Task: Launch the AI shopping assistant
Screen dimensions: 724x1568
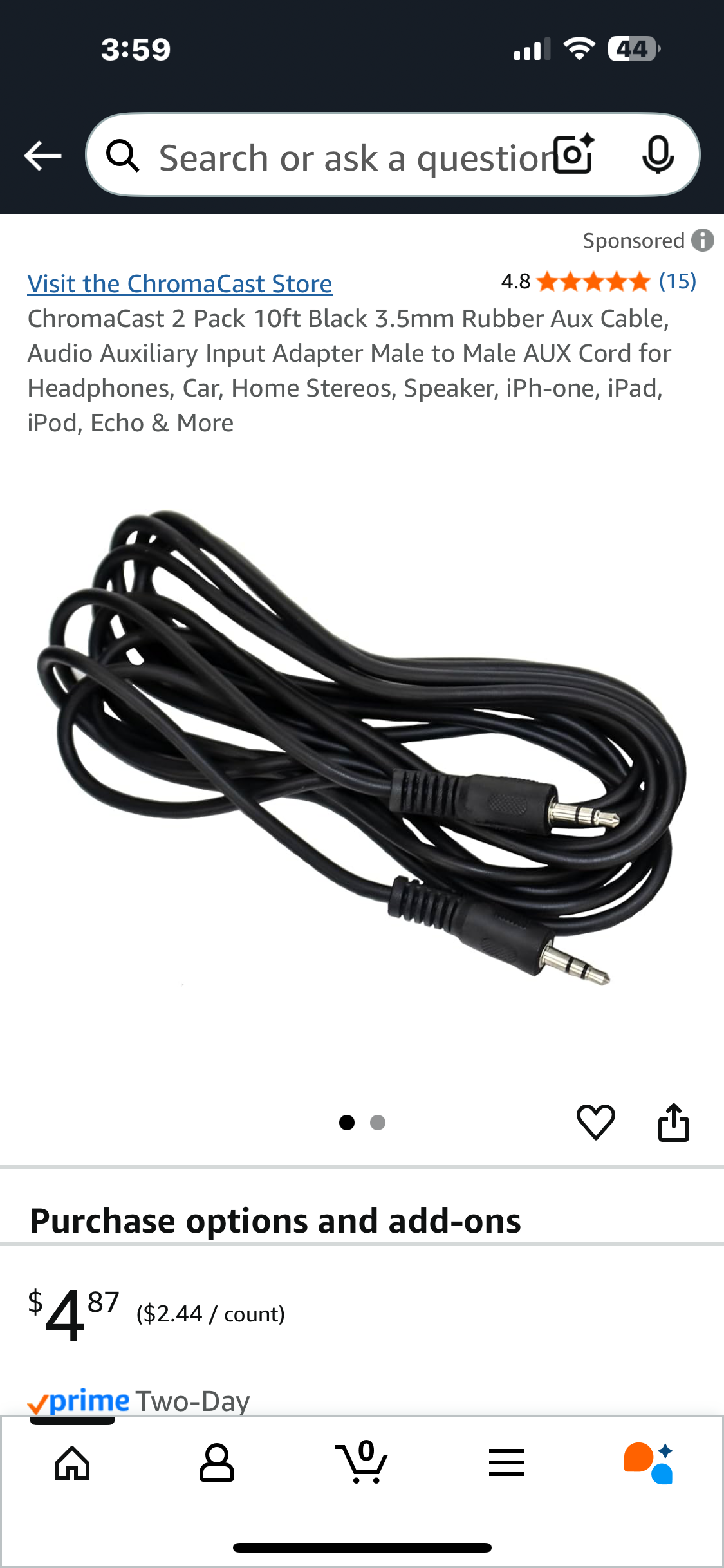Action: pyautogui.click(x=649, y=1462)
